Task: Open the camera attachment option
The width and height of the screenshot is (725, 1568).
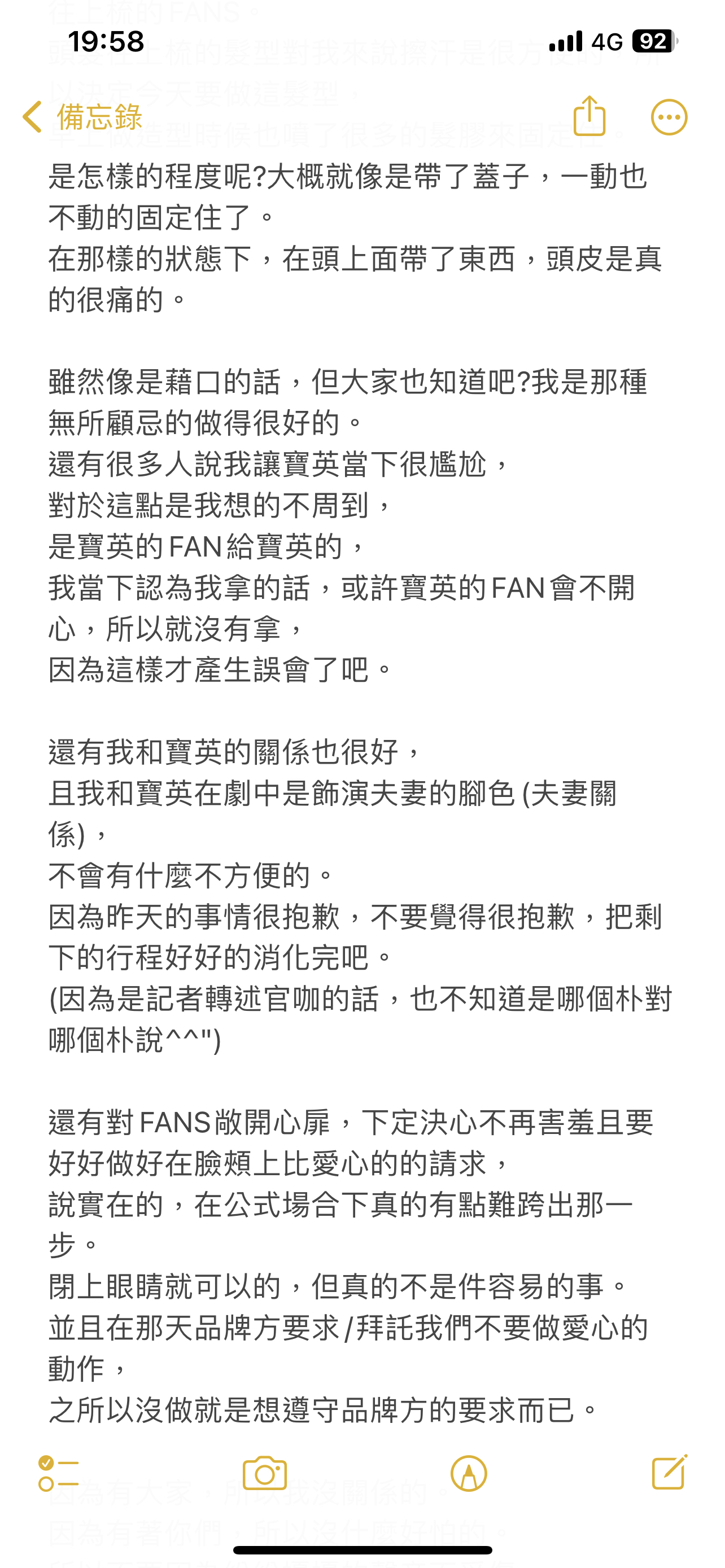Action: (x=264, y=1474)
